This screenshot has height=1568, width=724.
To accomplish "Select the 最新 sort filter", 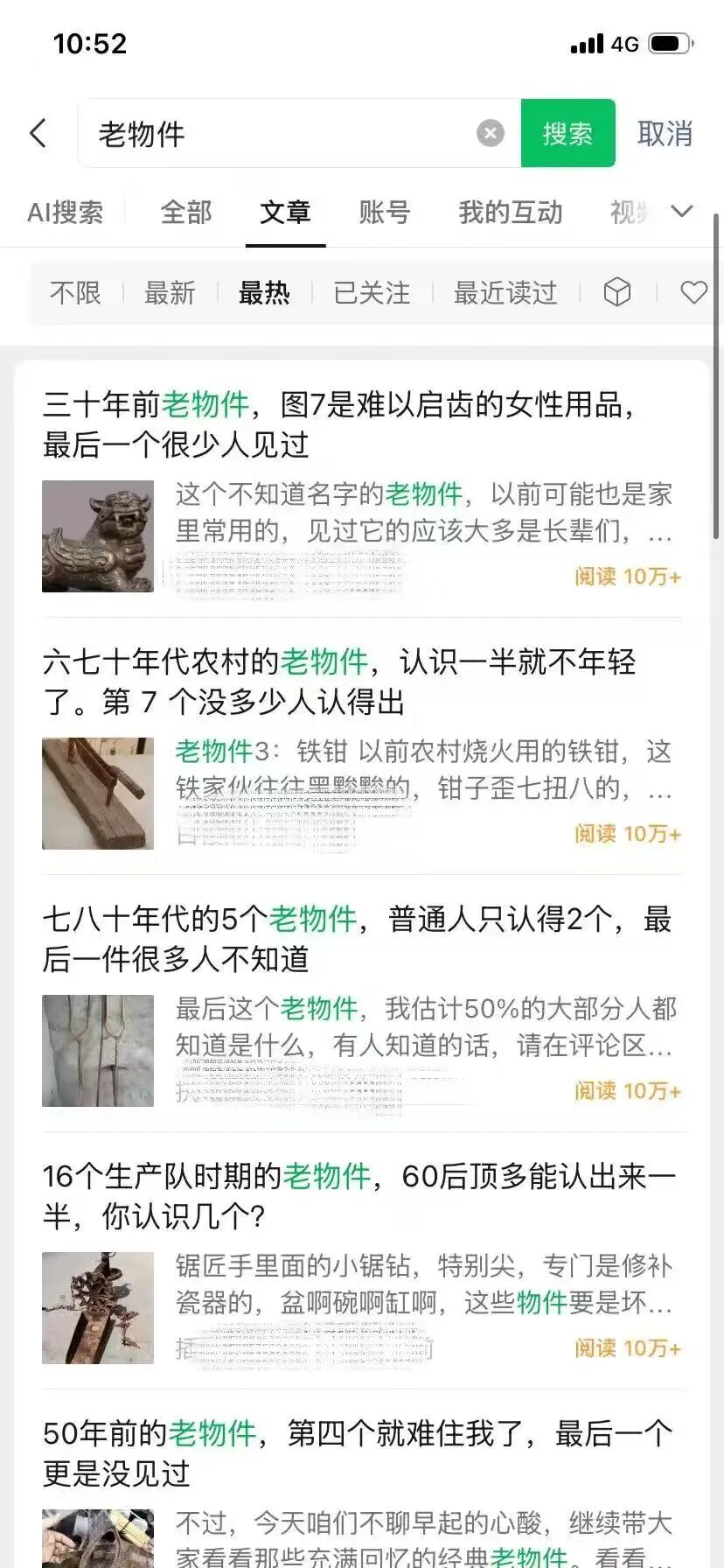I will pyautogui.click(x=171, y=293).
